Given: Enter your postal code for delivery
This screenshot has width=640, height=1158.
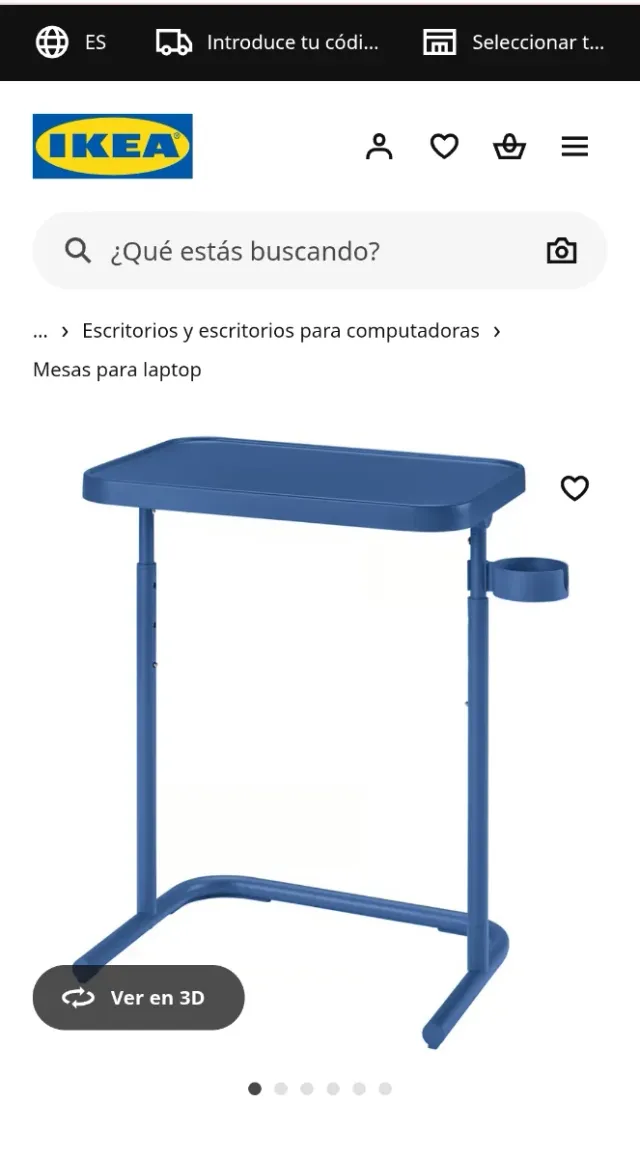Looking at the screenshot, I should [268, 42].
